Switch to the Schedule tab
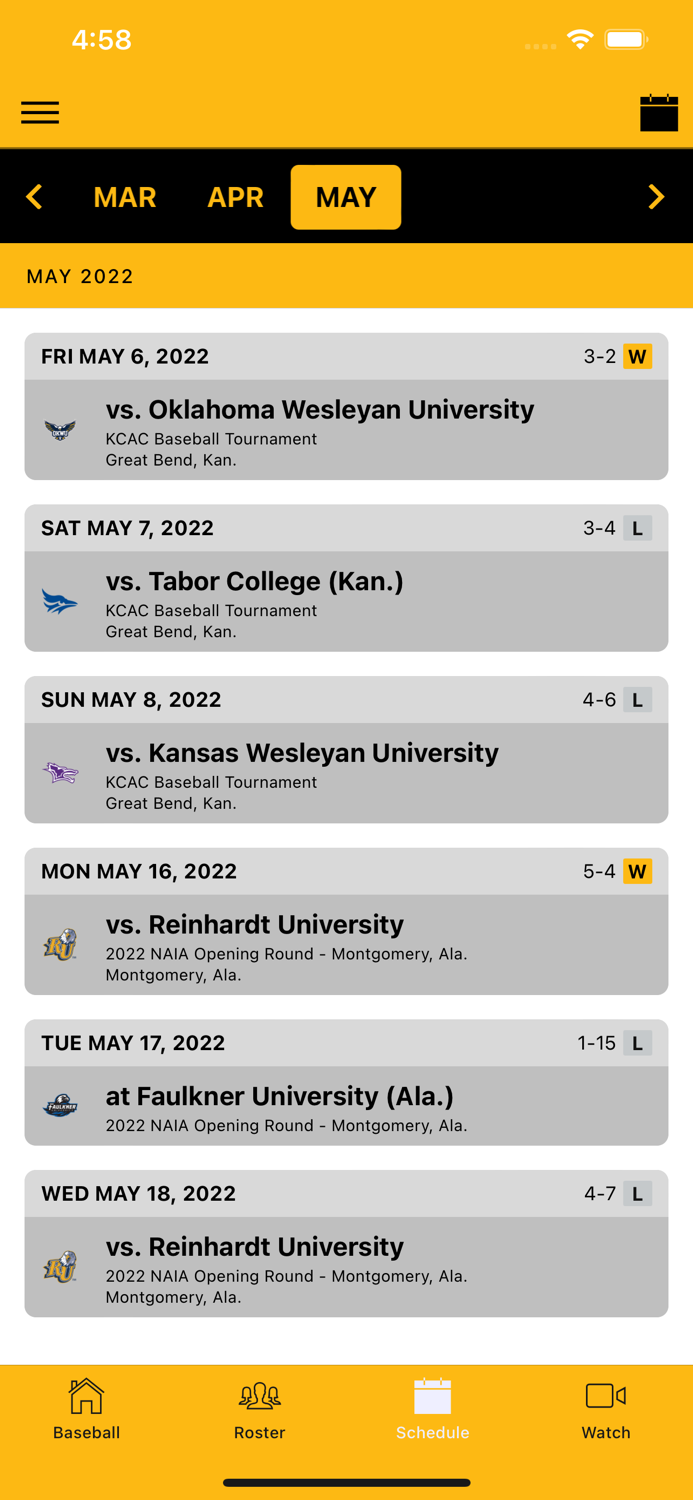This screenshot has width=693, height=1500. [433, 1410]
